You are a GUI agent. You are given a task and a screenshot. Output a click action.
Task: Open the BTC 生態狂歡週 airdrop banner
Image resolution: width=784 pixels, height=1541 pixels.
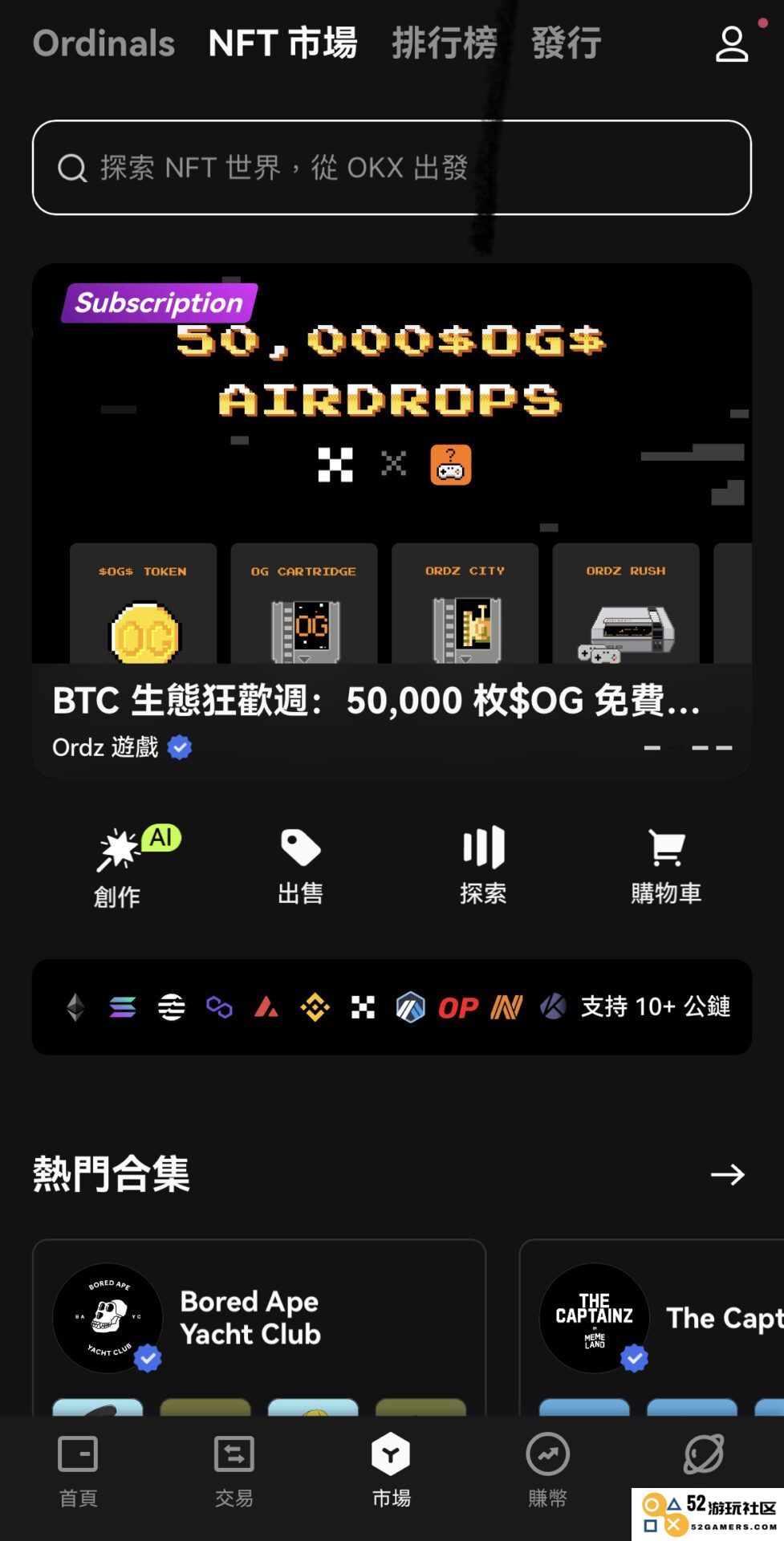(392, 521)
